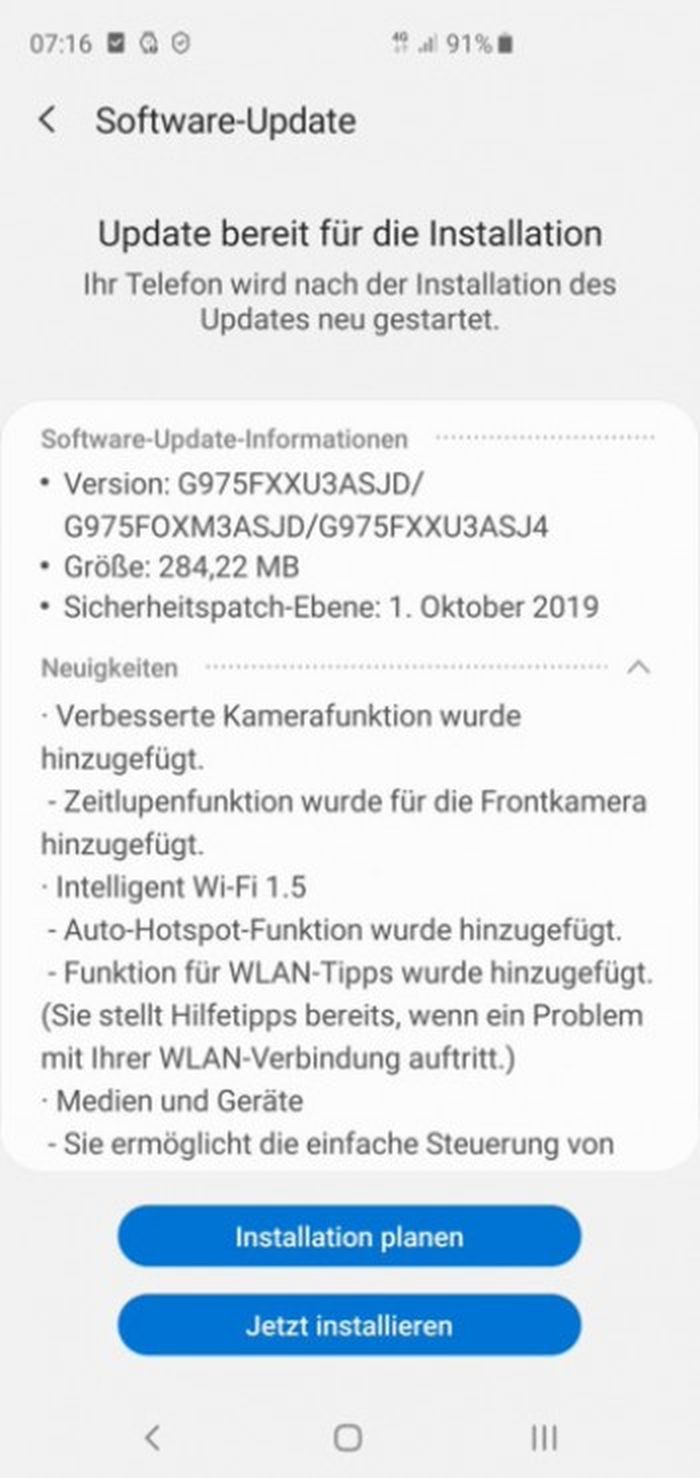The width and height of the screenshot is (700, 1478).
Task: Tap Installation planen button
Action: click(349, 1237)
